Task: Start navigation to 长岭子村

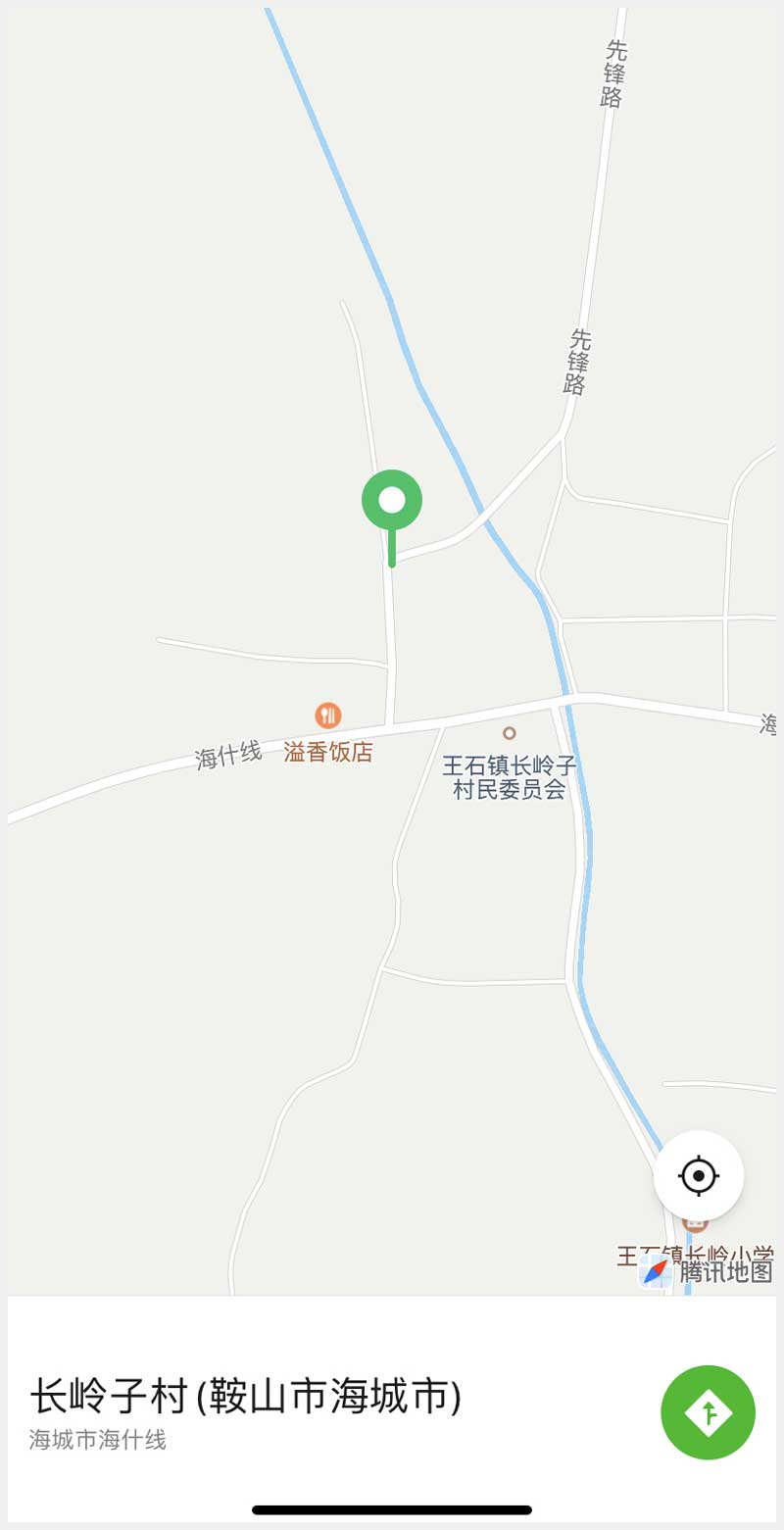Action: click(x=708, y=1411)
